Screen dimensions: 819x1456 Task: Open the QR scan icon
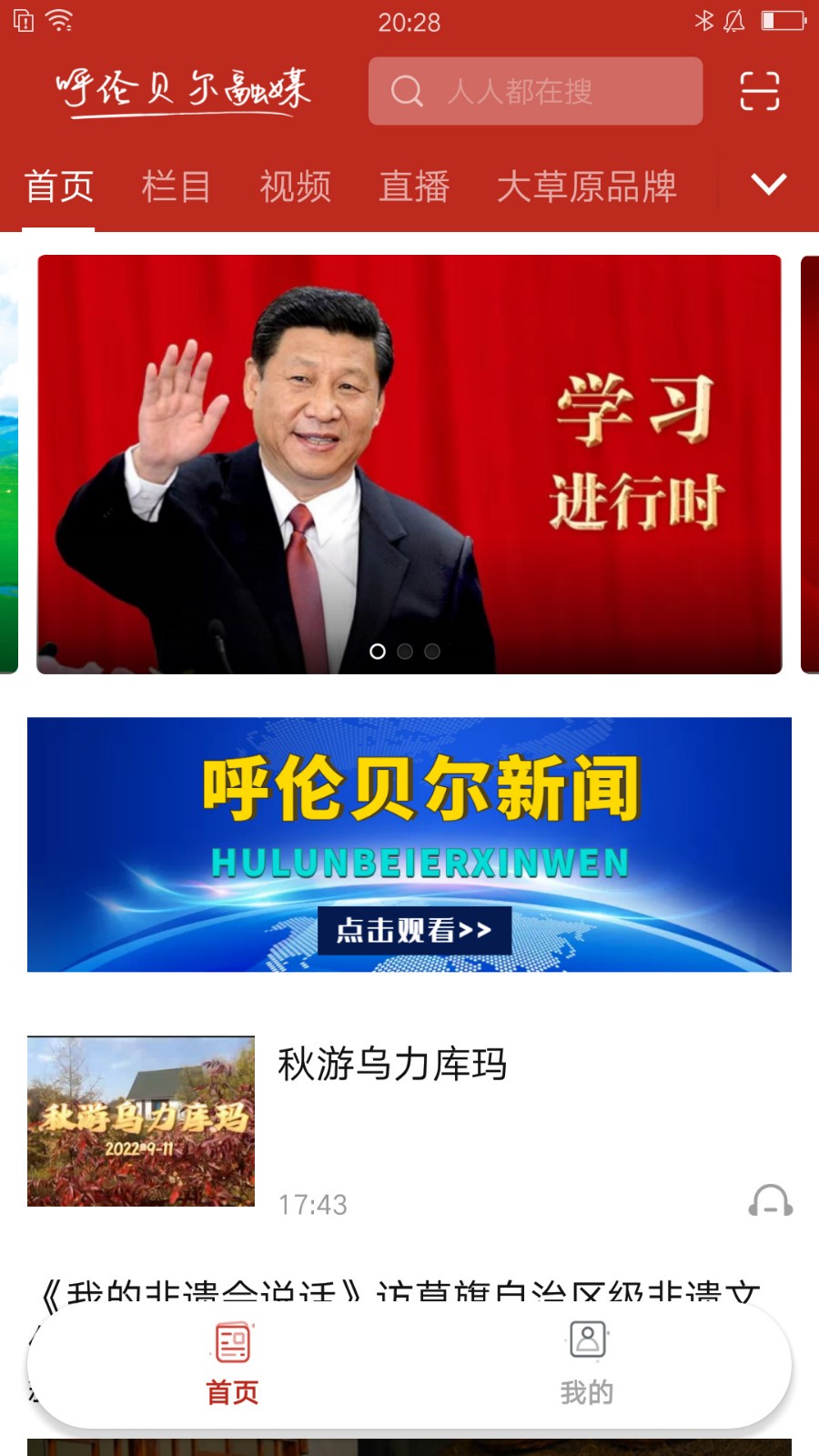(759, 91)
